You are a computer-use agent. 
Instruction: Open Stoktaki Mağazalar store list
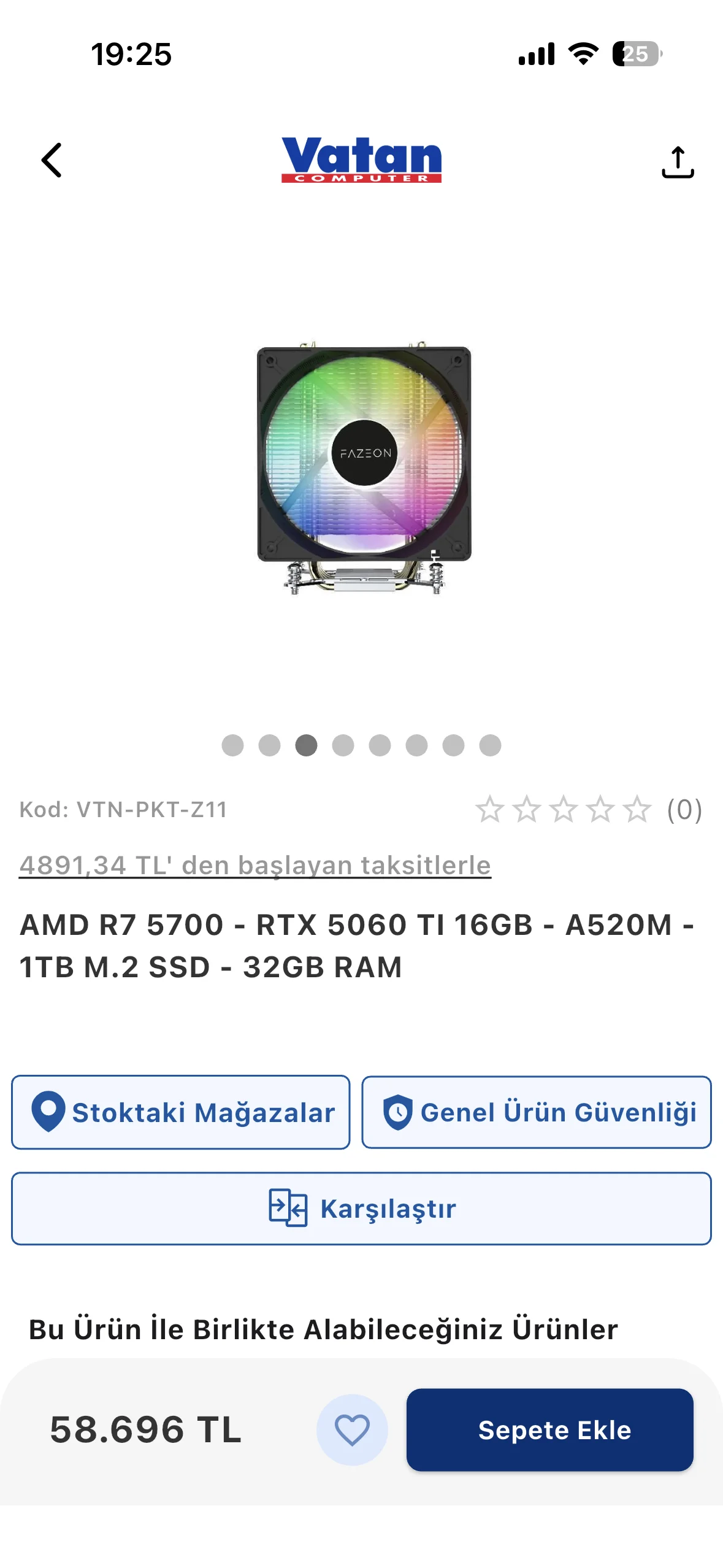181,1112
